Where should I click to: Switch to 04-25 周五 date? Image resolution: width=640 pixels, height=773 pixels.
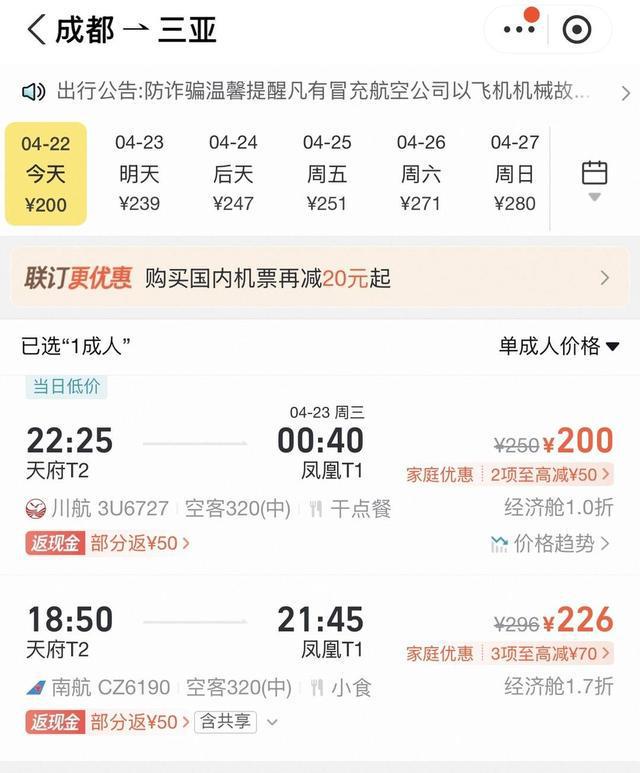(x=327, y=173)
